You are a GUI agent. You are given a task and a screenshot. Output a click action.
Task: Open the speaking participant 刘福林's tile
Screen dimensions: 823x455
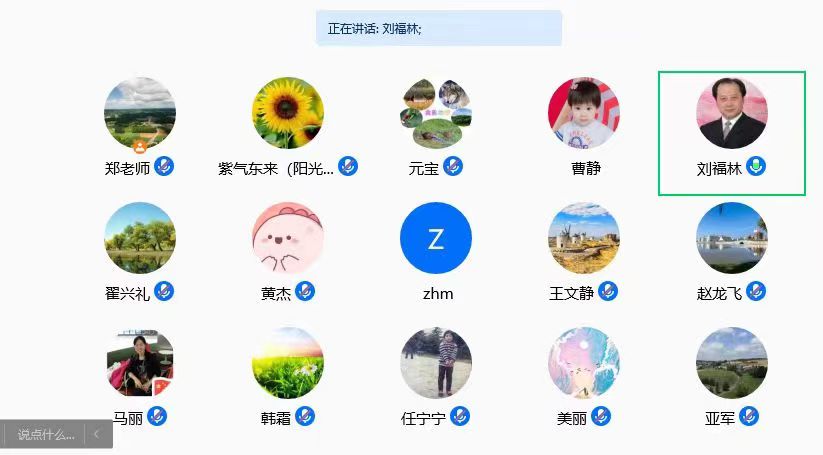coord(732,114)
